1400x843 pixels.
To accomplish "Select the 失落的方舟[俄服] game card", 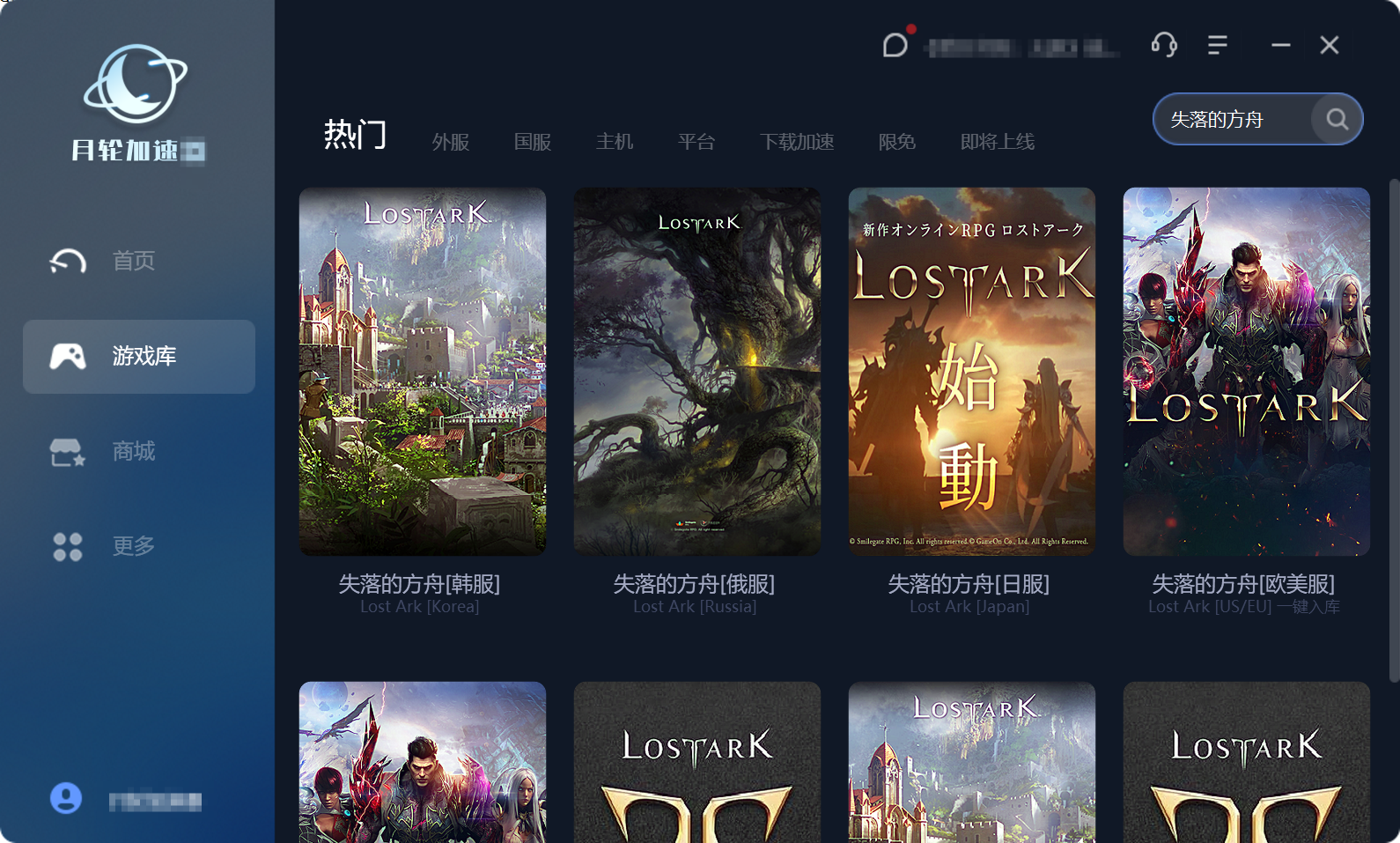I will (x=697, y=372).
